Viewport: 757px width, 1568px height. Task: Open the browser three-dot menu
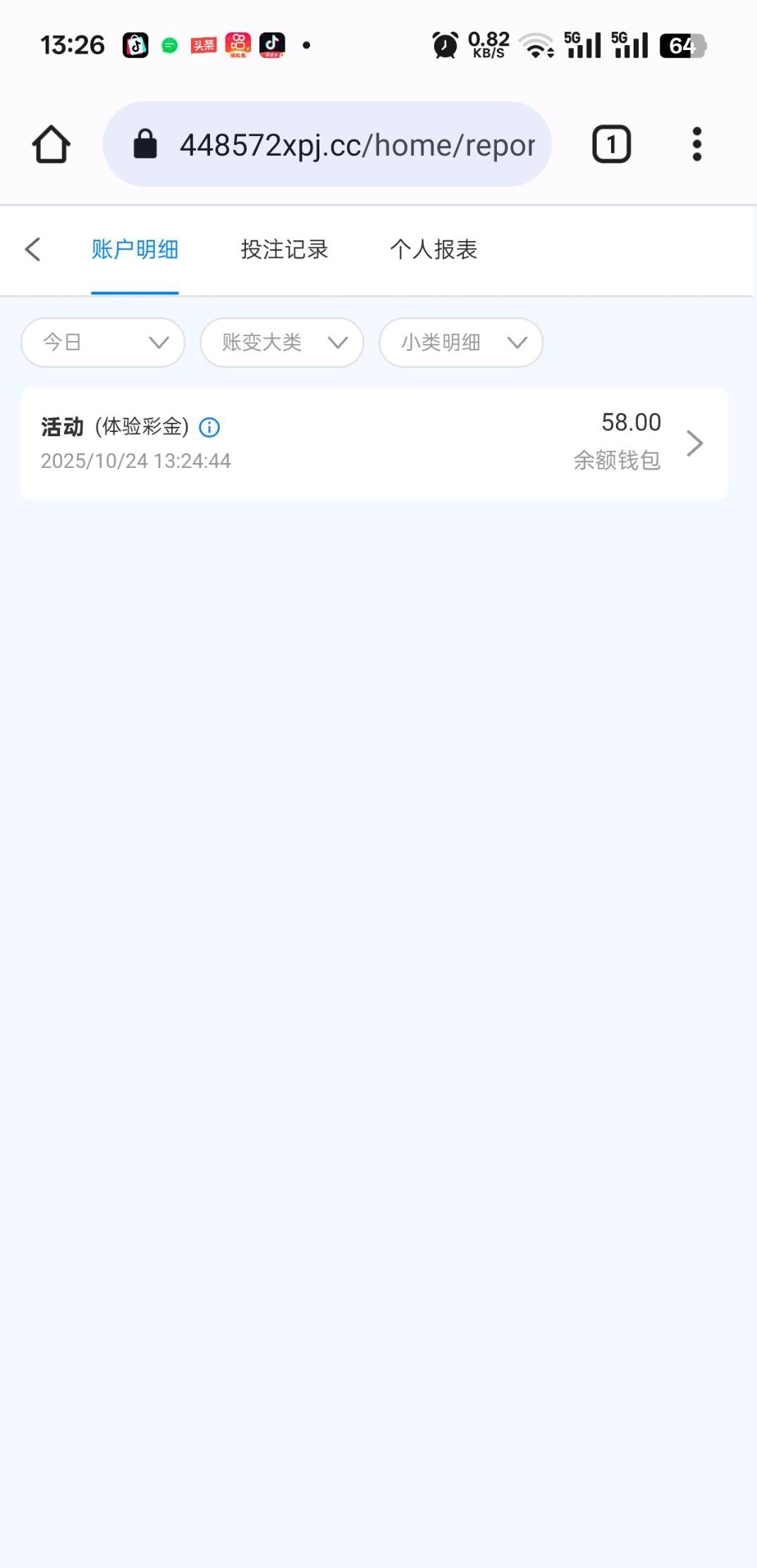pos(696,144)
